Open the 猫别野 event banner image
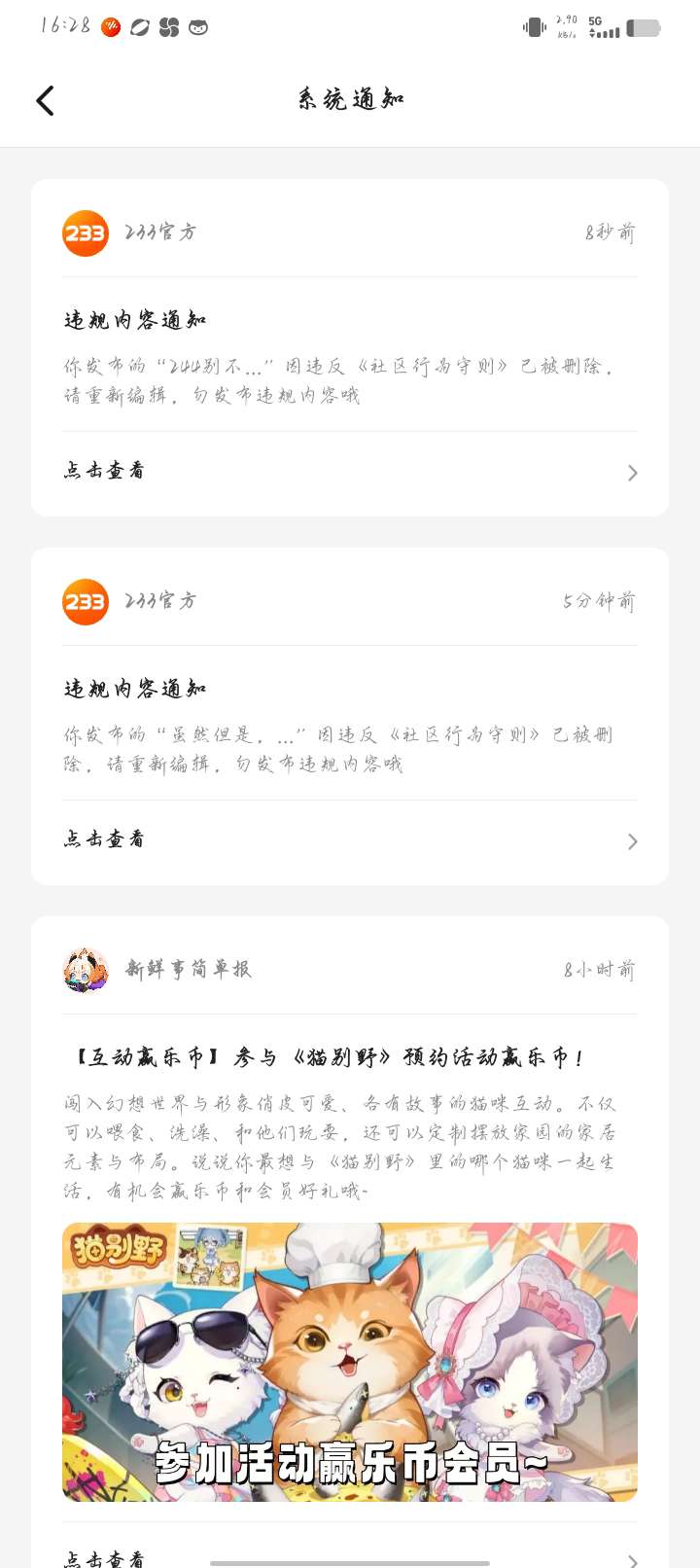700x1568 pixels. coord(350,1362)
